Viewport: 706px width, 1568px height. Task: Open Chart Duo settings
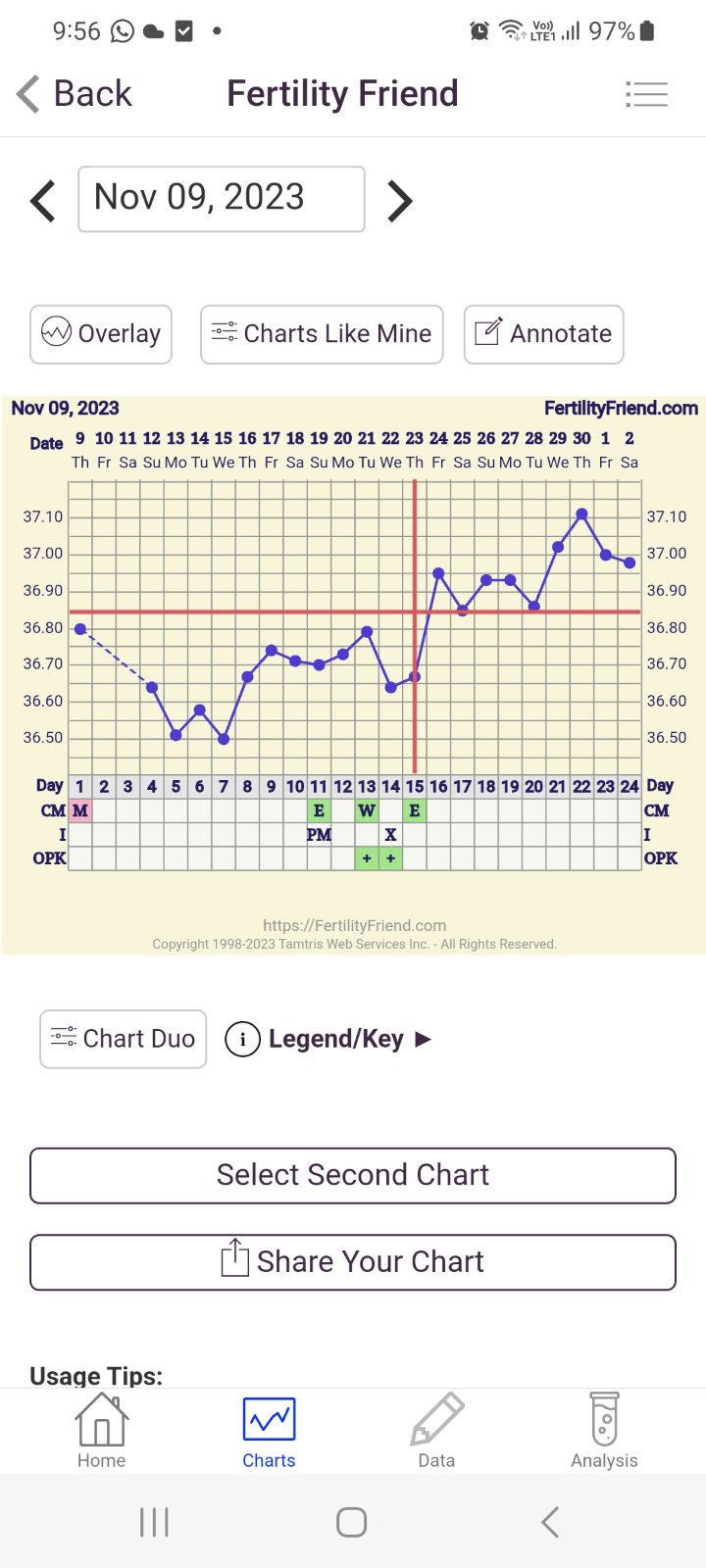click(124, 1039)
